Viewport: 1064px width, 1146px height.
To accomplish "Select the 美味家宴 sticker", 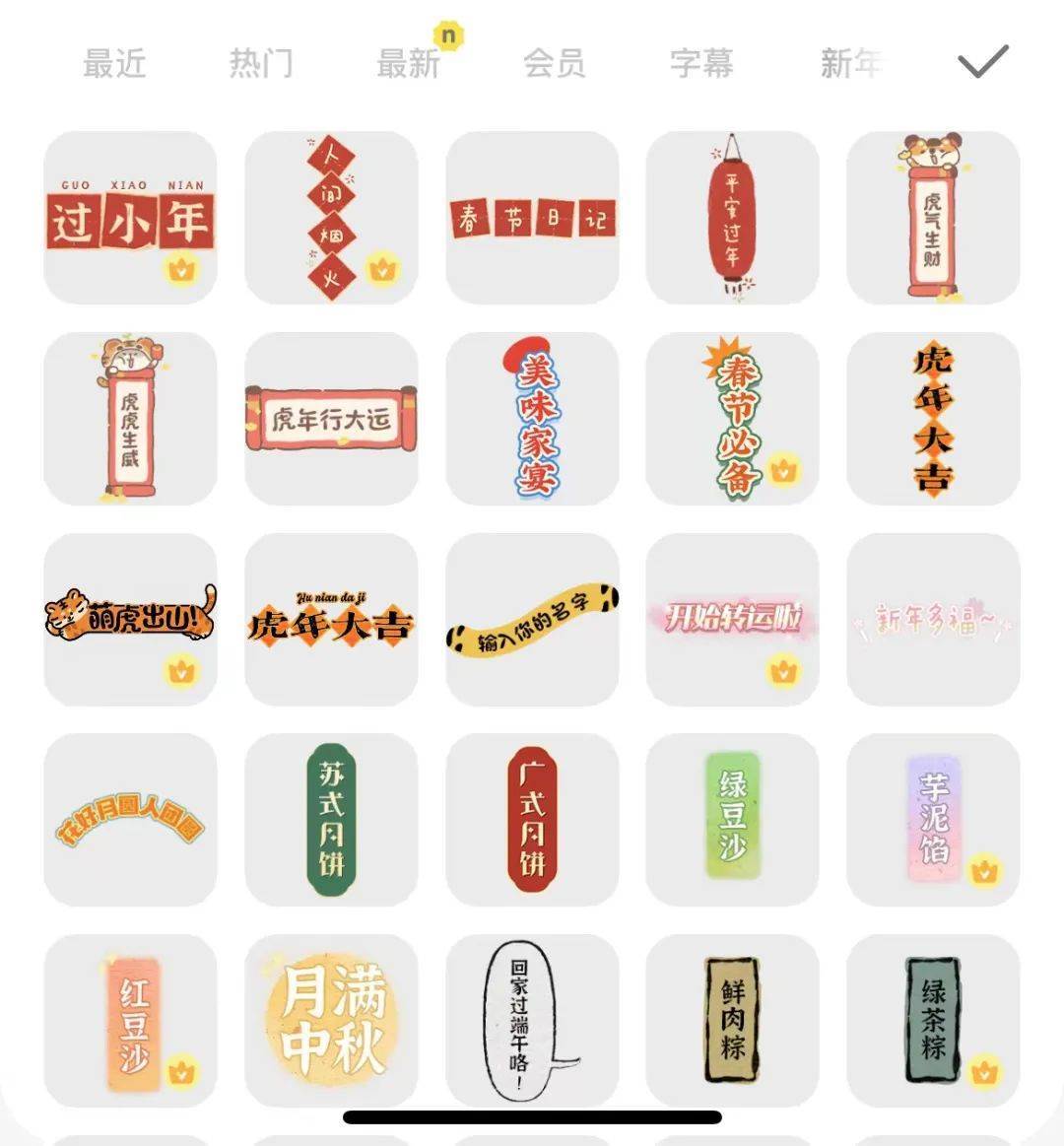I will [532, 419].
